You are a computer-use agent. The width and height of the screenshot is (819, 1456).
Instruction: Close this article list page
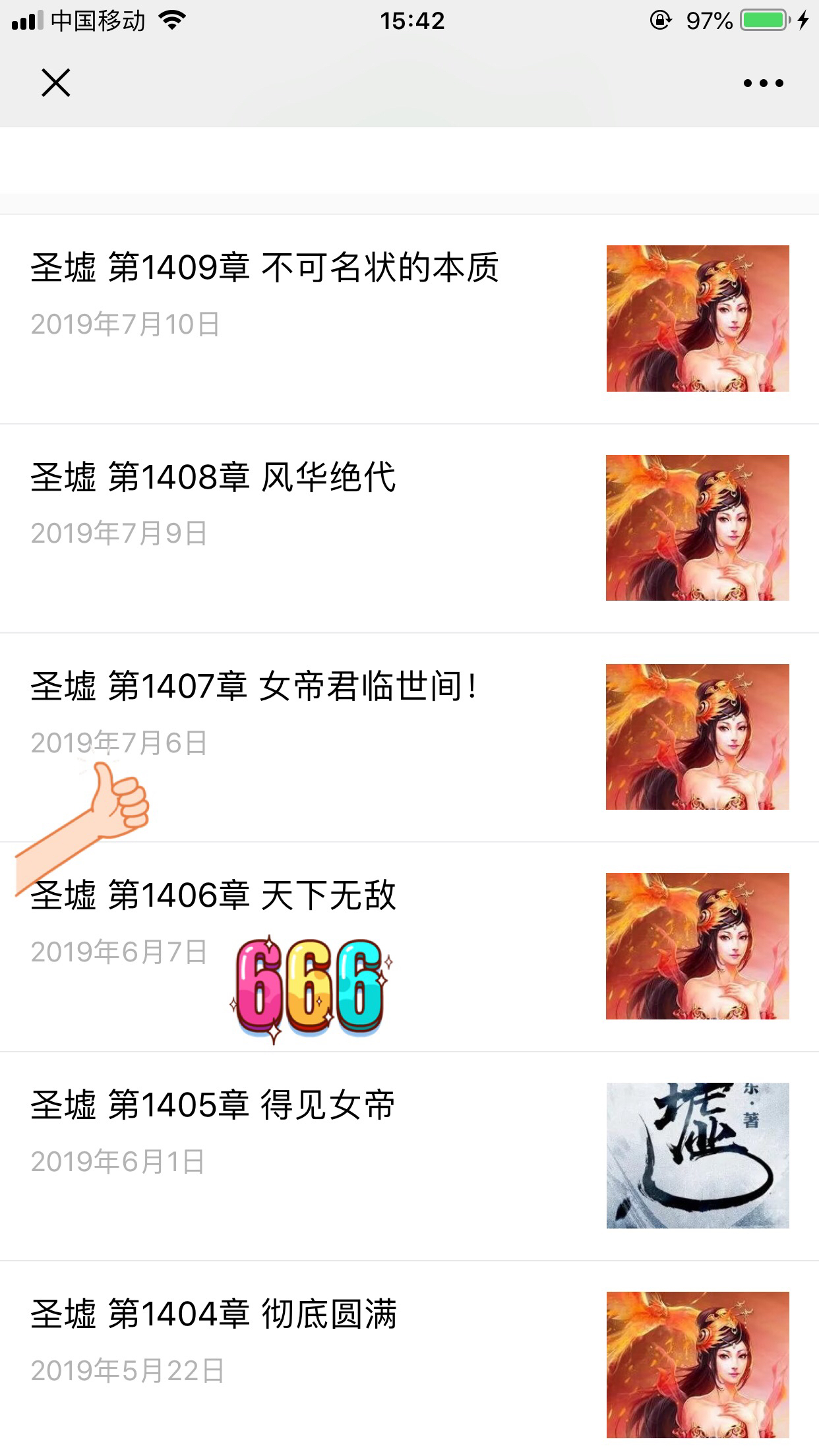[55, 83]
